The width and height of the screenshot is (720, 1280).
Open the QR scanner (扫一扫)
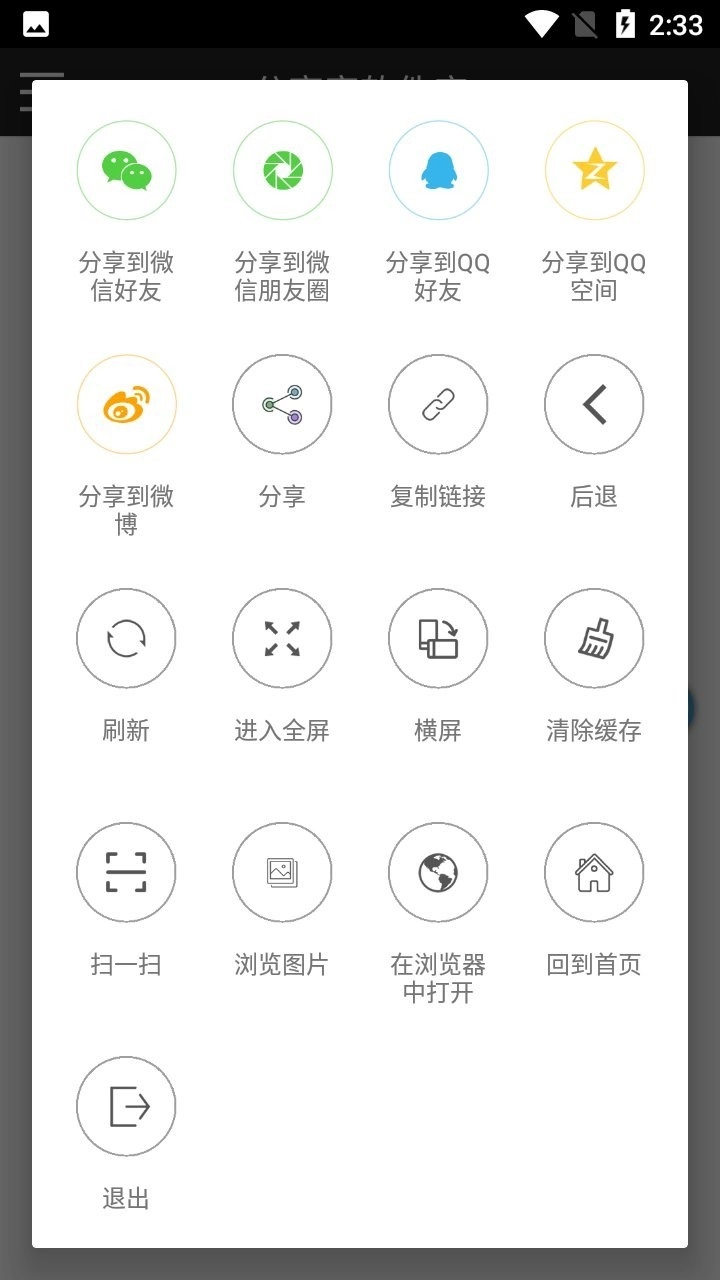click(126, 872)
